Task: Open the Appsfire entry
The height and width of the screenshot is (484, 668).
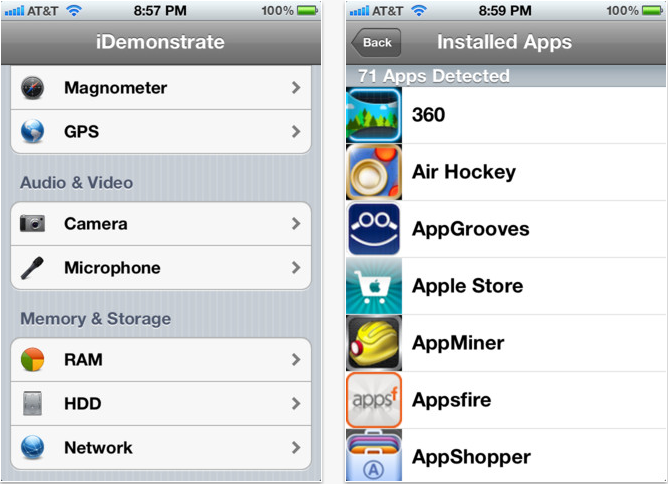Action: pyautogui.click(x=505, y=400)
